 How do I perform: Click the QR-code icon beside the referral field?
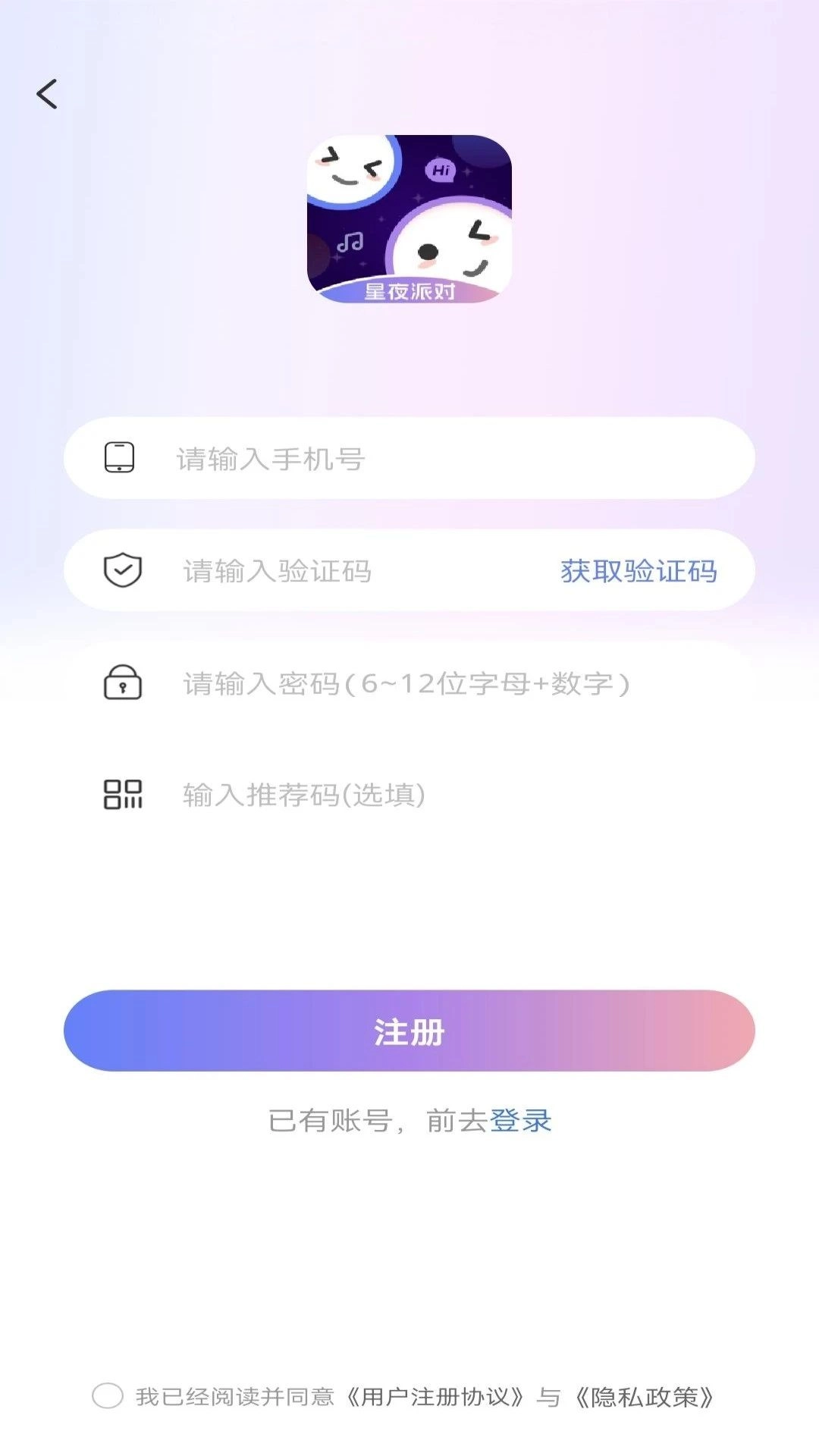(x=123, y=793)
